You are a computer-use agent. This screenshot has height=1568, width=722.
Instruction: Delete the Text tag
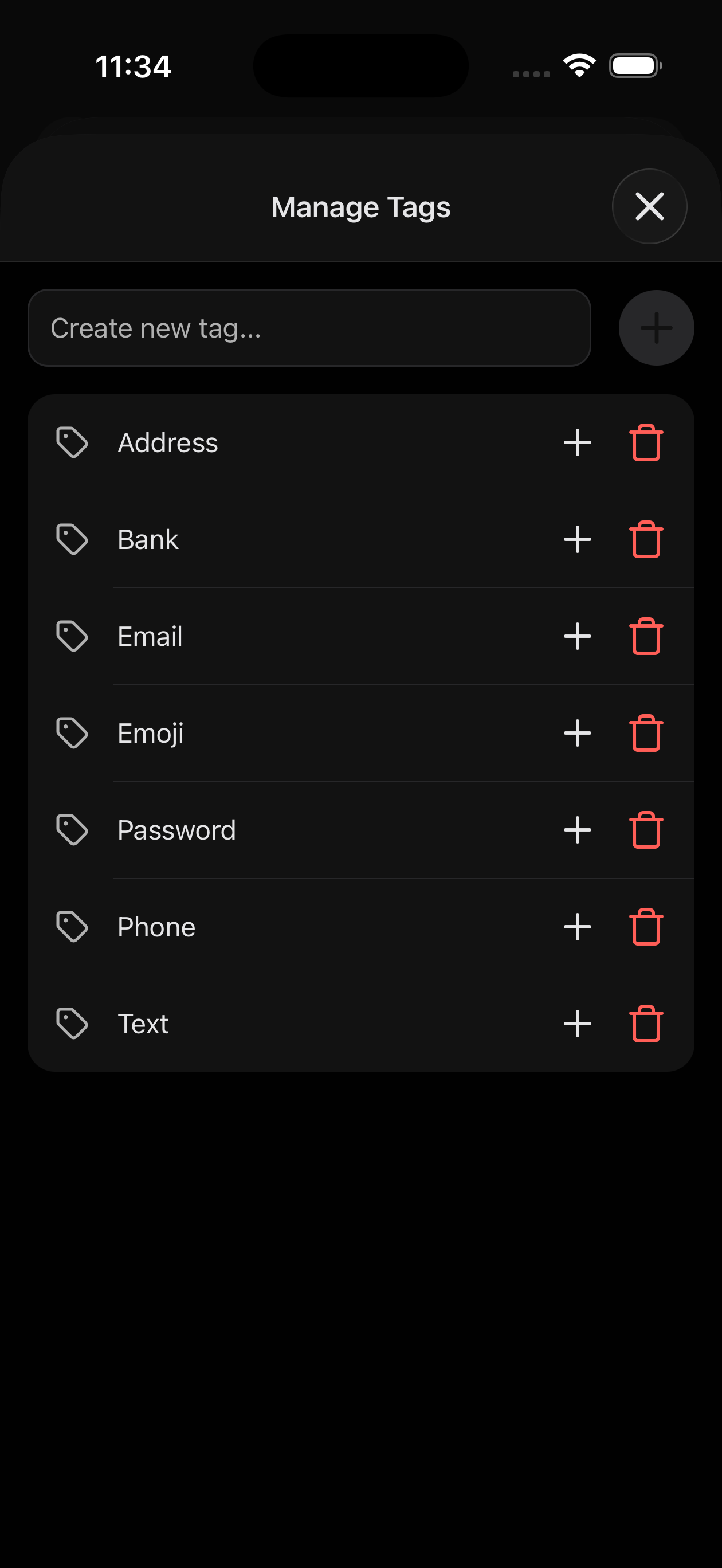pos(646,1022)
